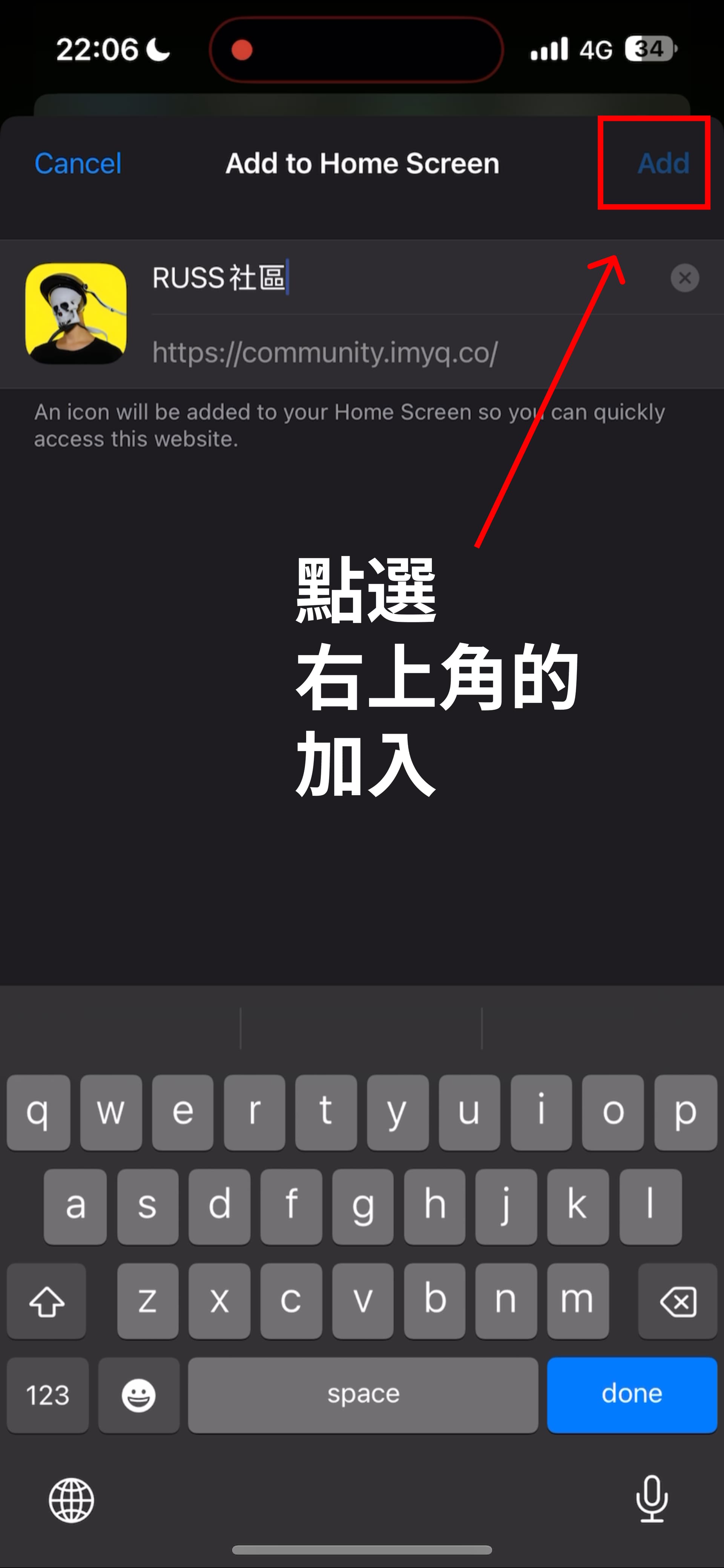Tap Add to confirm the home screen icon
The height and width of the screenshot is (1568, 724).
tap(663, 163)
